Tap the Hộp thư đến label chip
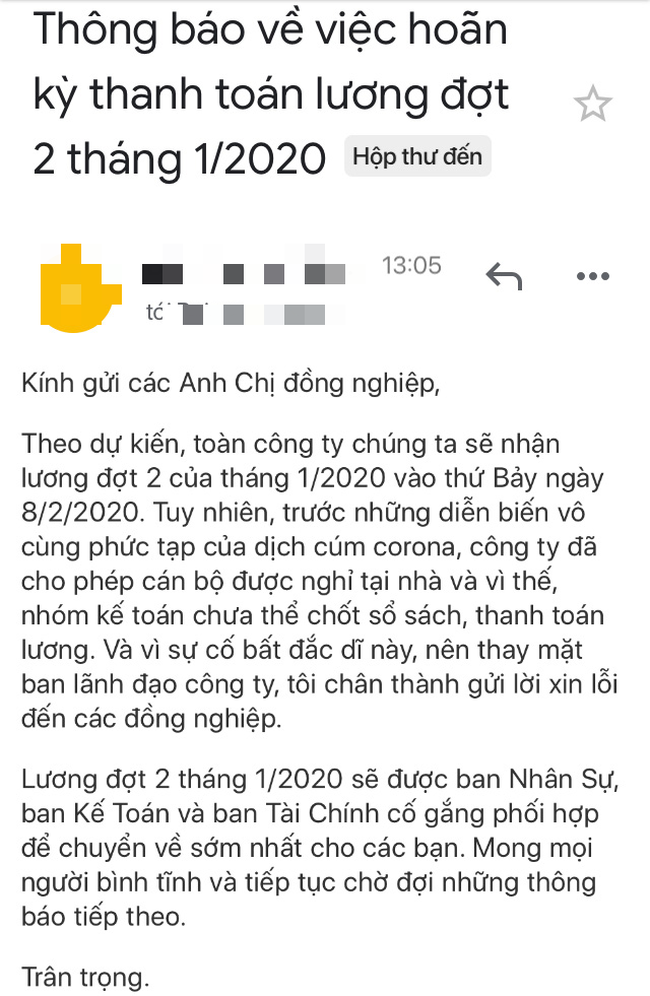Viewport: 650px width, 996px height. click(417, 157)
